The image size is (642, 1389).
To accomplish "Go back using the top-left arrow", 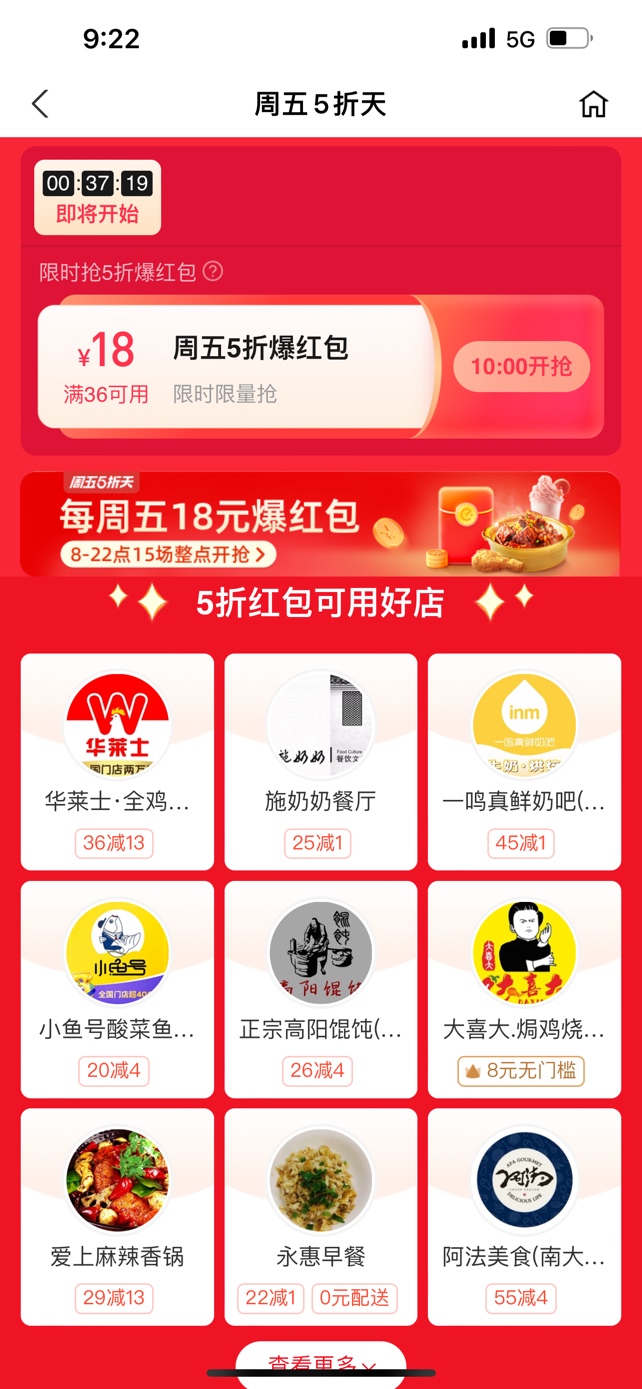I will 40,104.
